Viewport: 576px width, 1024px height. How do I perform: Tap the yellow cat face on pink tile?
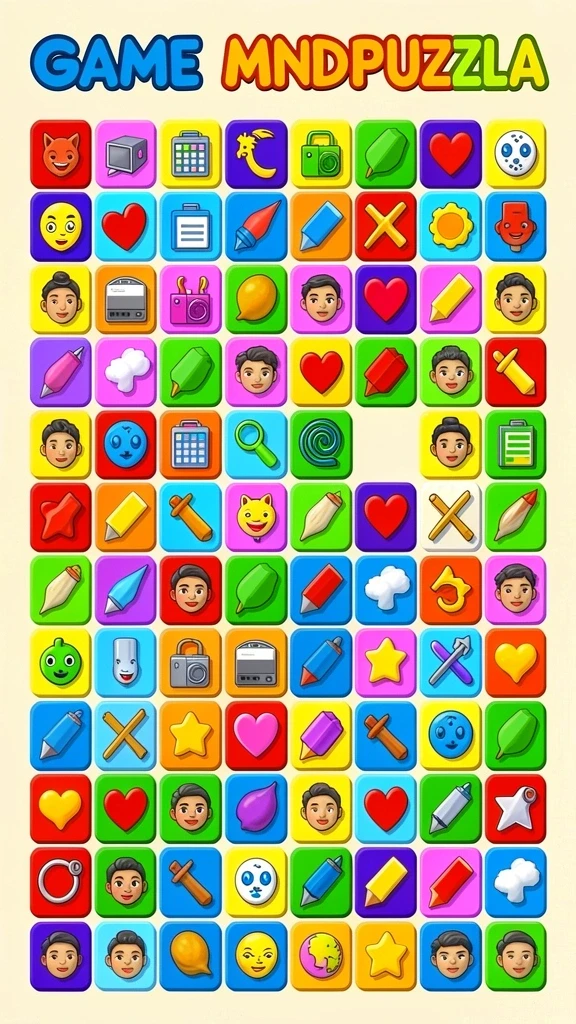tap(256, 517)
